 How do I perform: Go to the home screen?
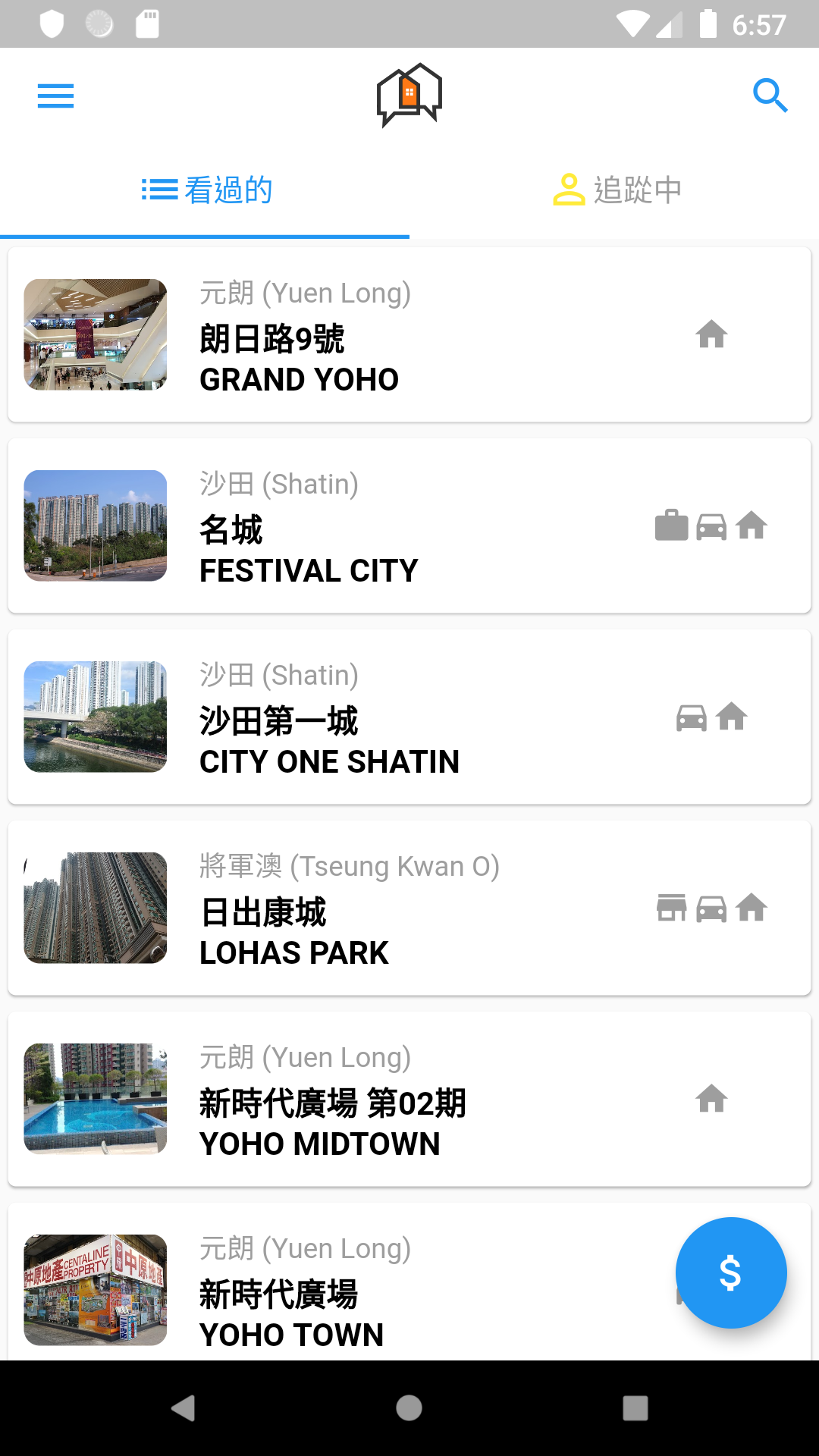[x=409, y=1408]
